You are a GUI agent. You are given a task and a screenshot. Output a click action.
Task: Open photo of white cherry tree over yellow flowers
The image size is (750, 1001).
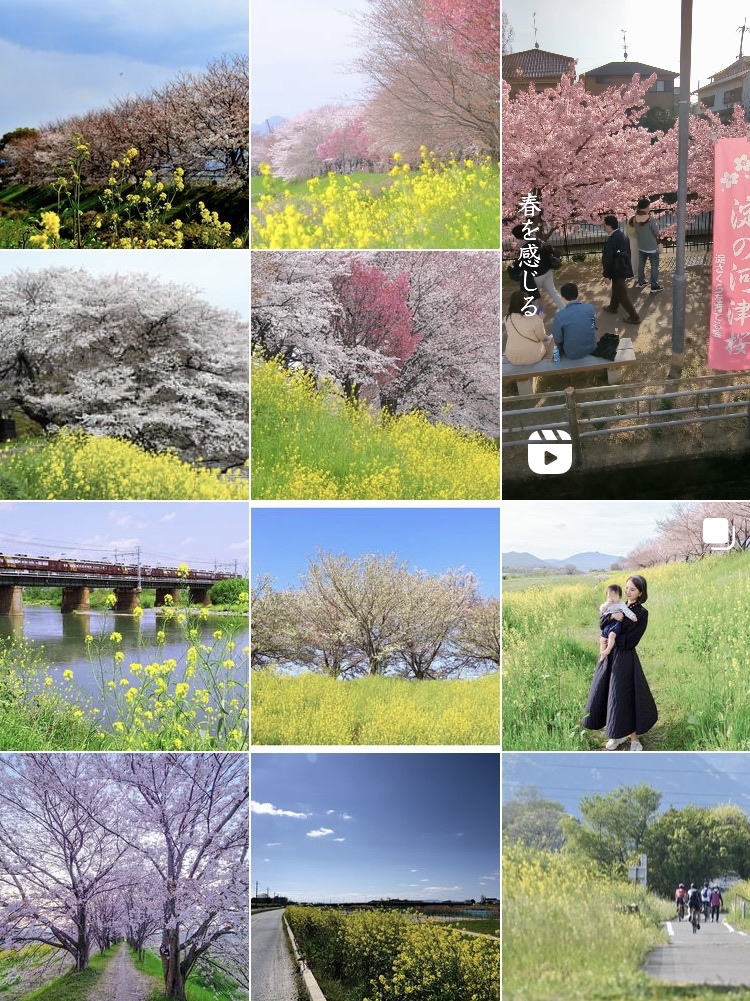point(124,375)
